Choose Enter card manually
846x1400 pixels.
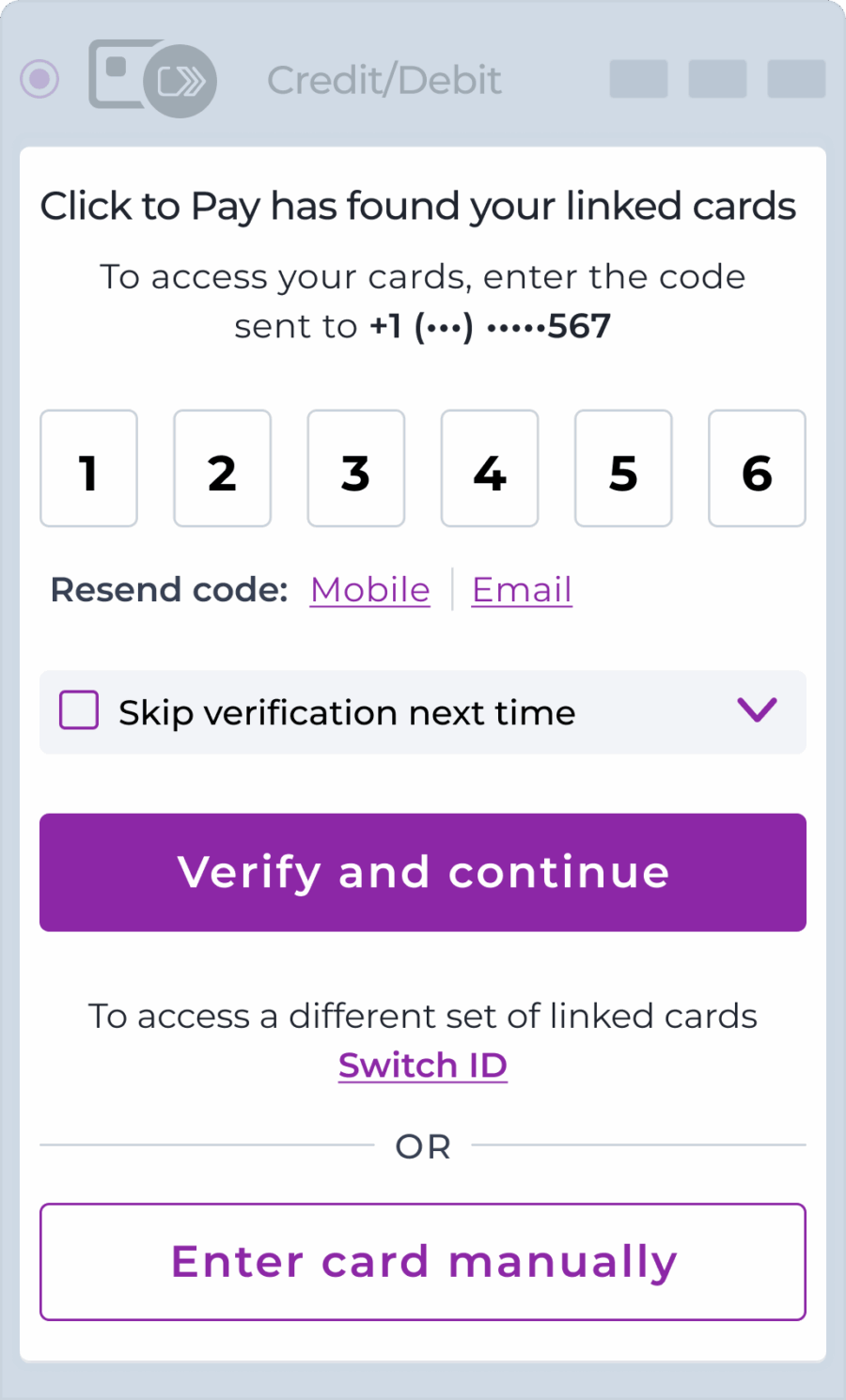click(423, 1261)
